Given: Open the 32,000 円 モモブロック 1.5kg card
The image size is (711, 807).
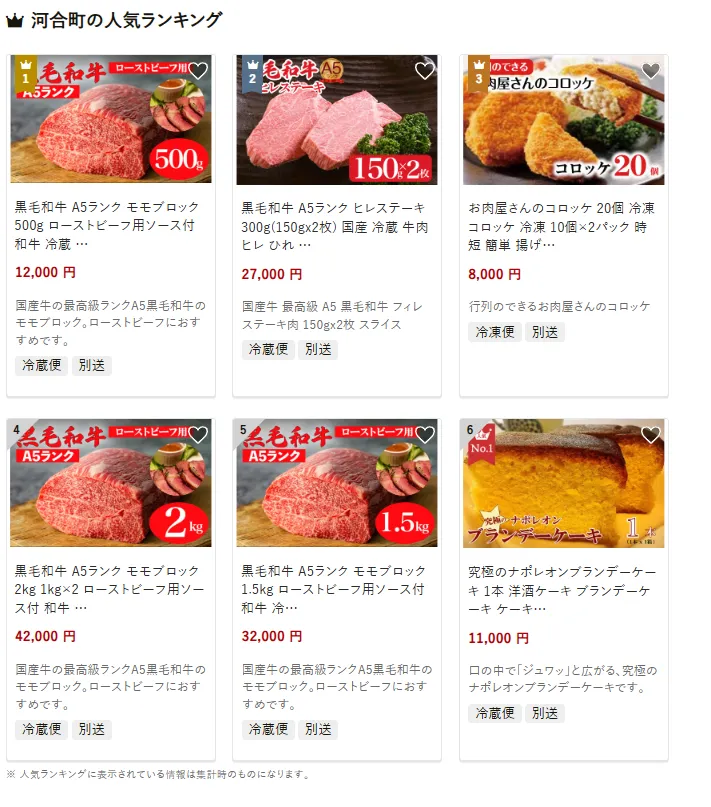Looking at the screenshot, I should 336,589.
